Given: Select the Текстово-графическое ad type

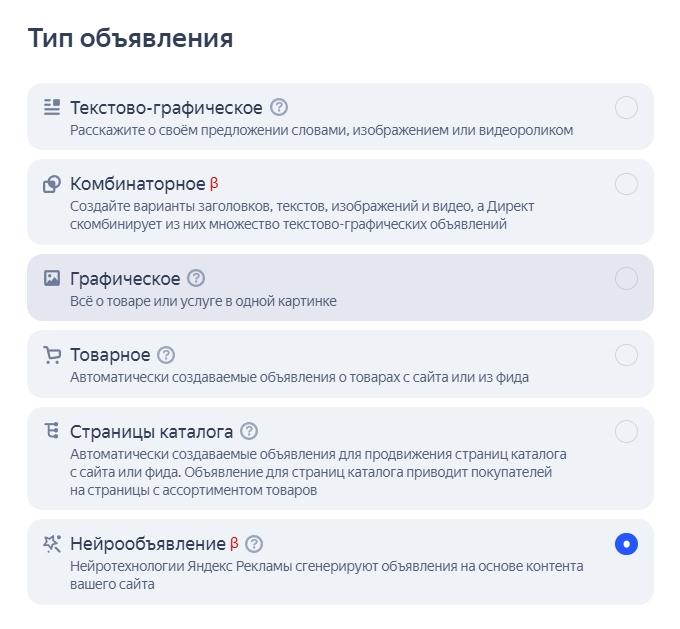Looking at the screenshot, I should tap(626, 108).
